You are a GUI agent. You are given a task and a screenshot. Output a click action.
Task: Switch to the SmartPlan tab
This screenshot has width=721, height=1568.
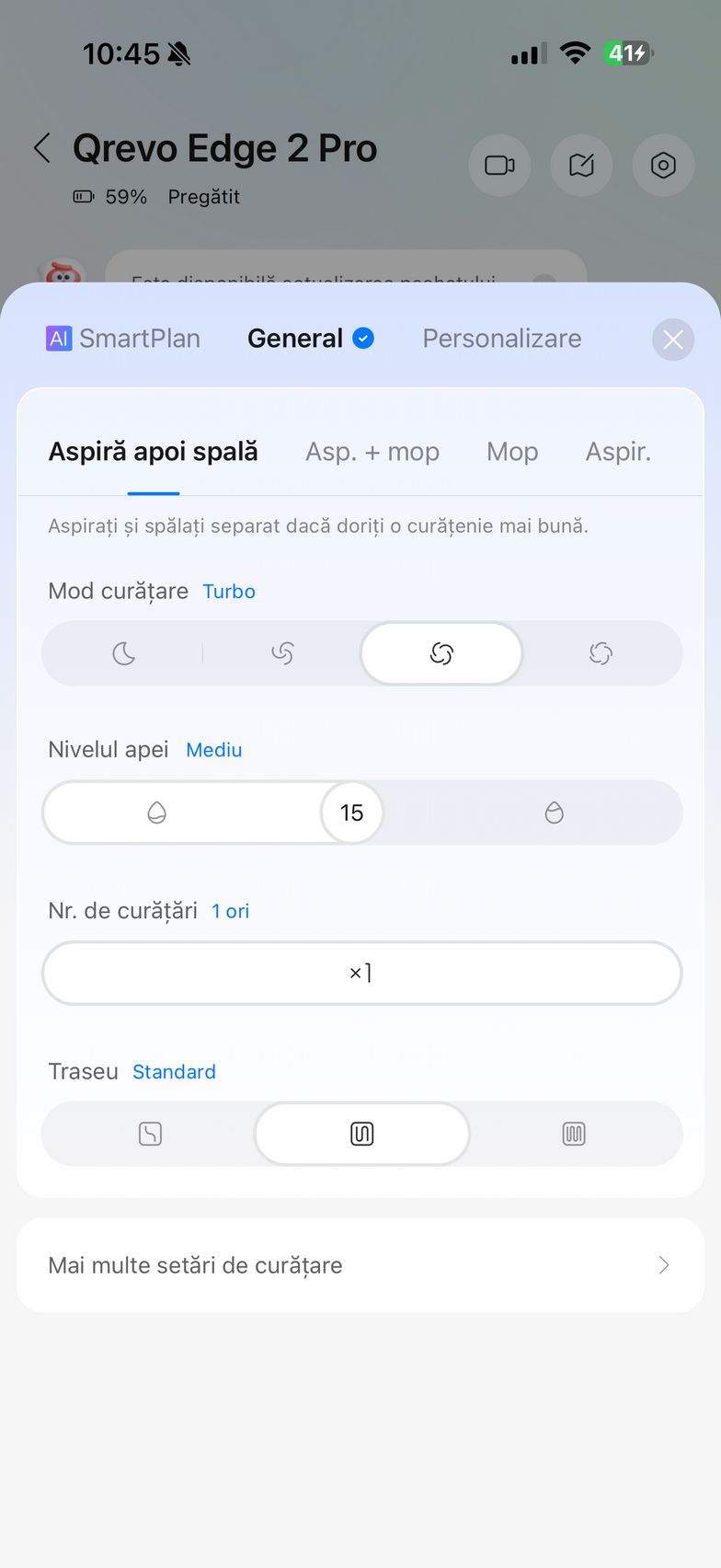[x=123, y=339]
